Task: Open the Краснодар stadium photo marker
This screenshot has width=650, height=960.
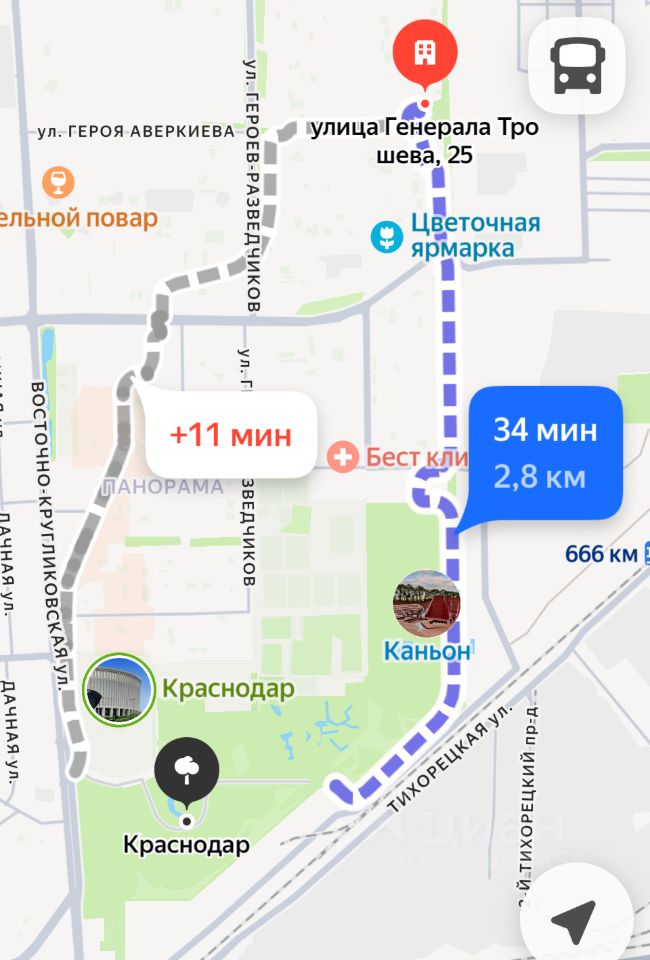Action: 119,689
